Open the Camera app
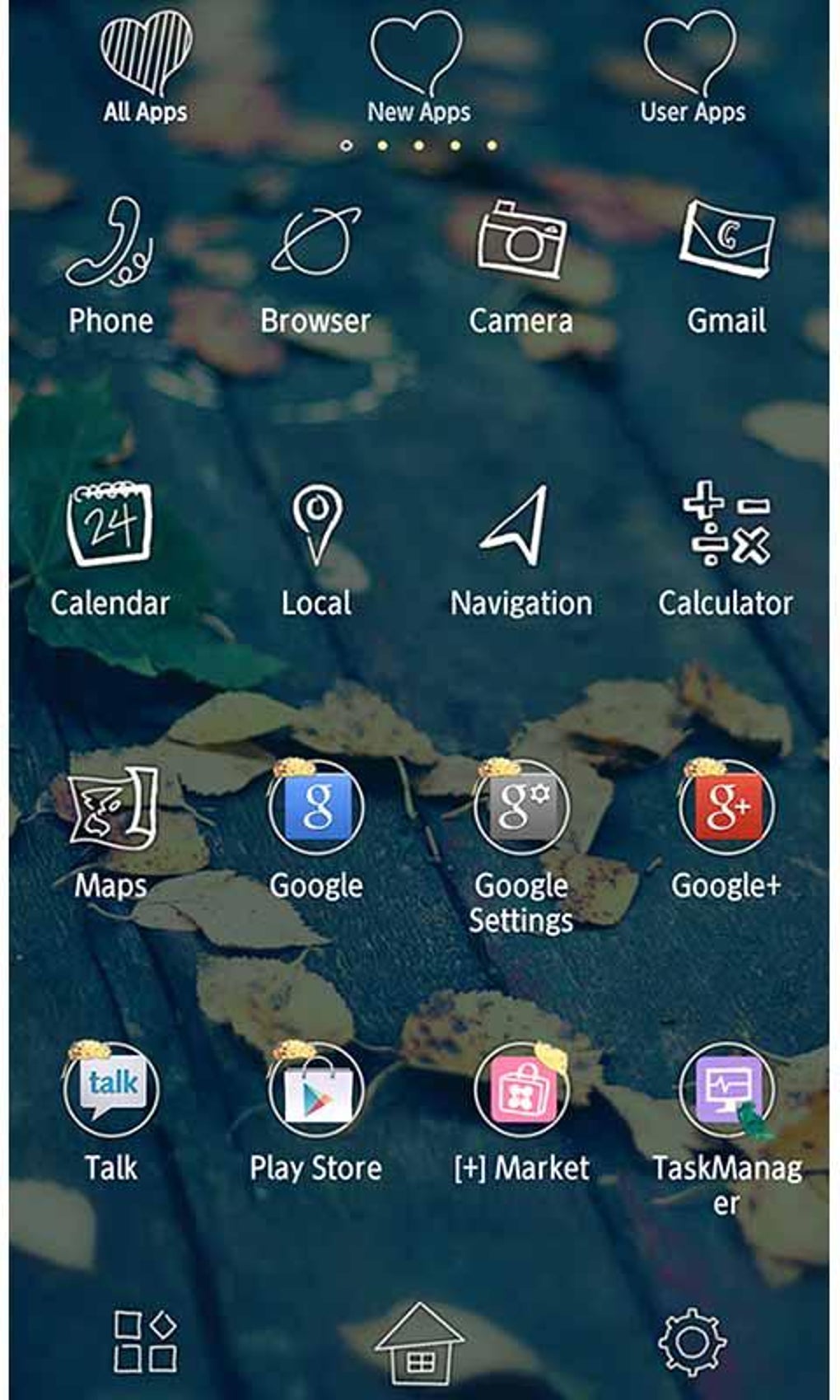Screen dimensions: 840x1400 point(520,264)
